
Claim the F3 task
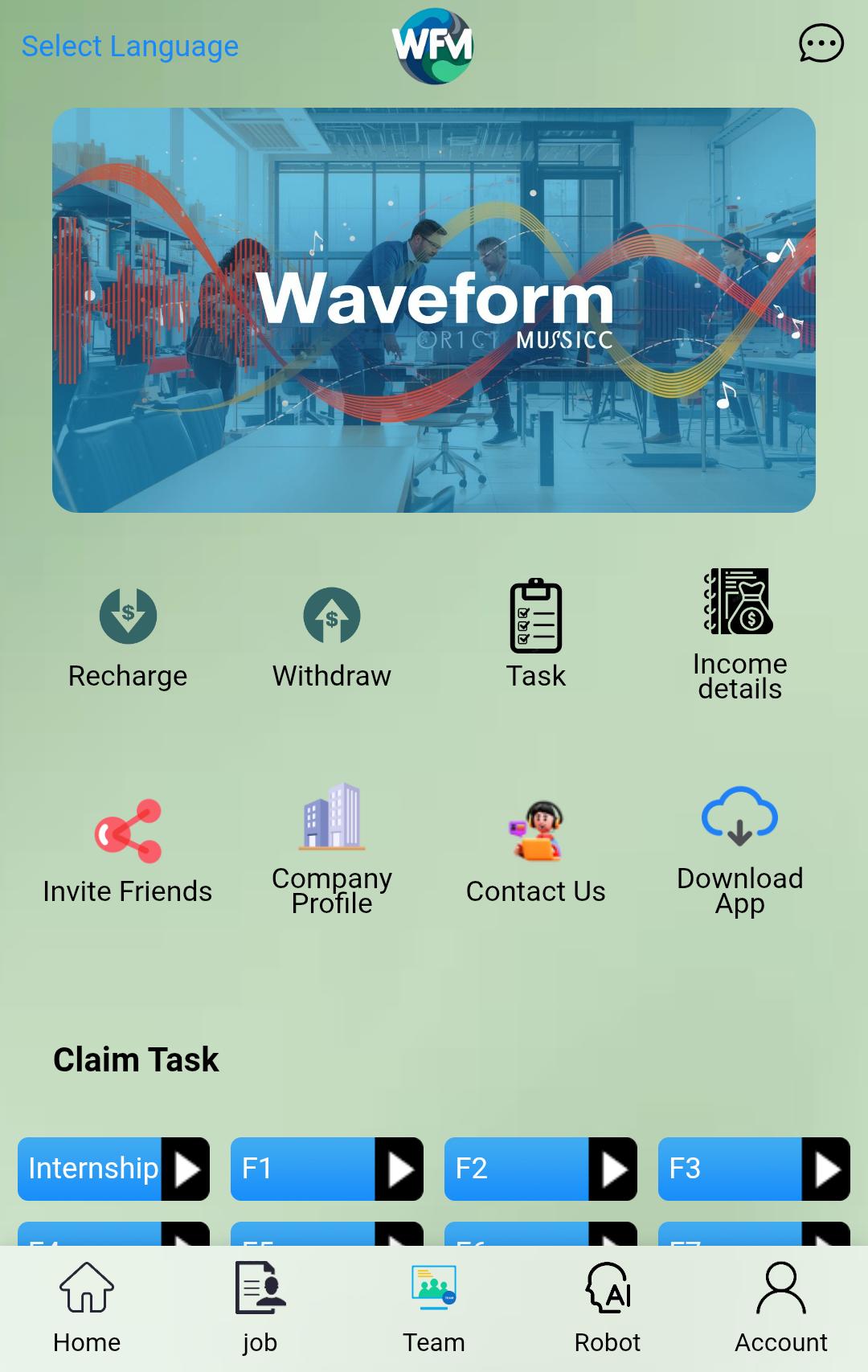tap(754, 1169)
